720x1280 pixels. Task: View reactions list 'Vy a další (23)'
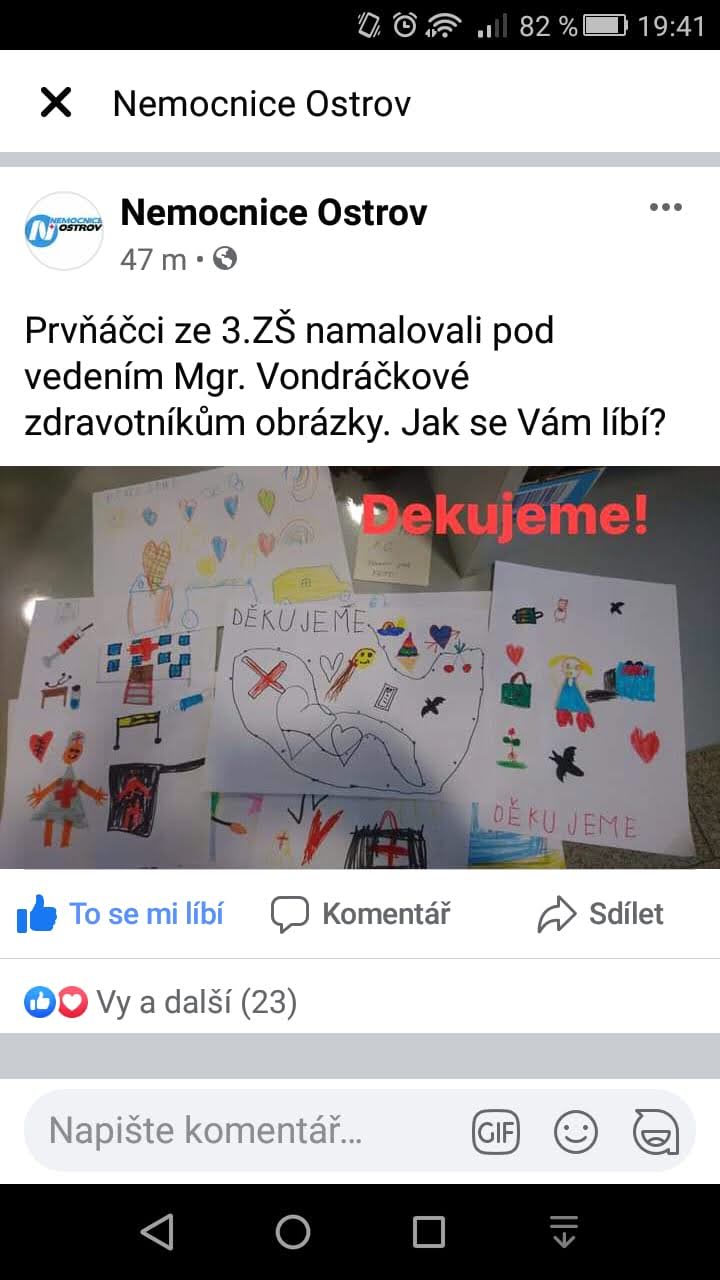[160, 1001]
